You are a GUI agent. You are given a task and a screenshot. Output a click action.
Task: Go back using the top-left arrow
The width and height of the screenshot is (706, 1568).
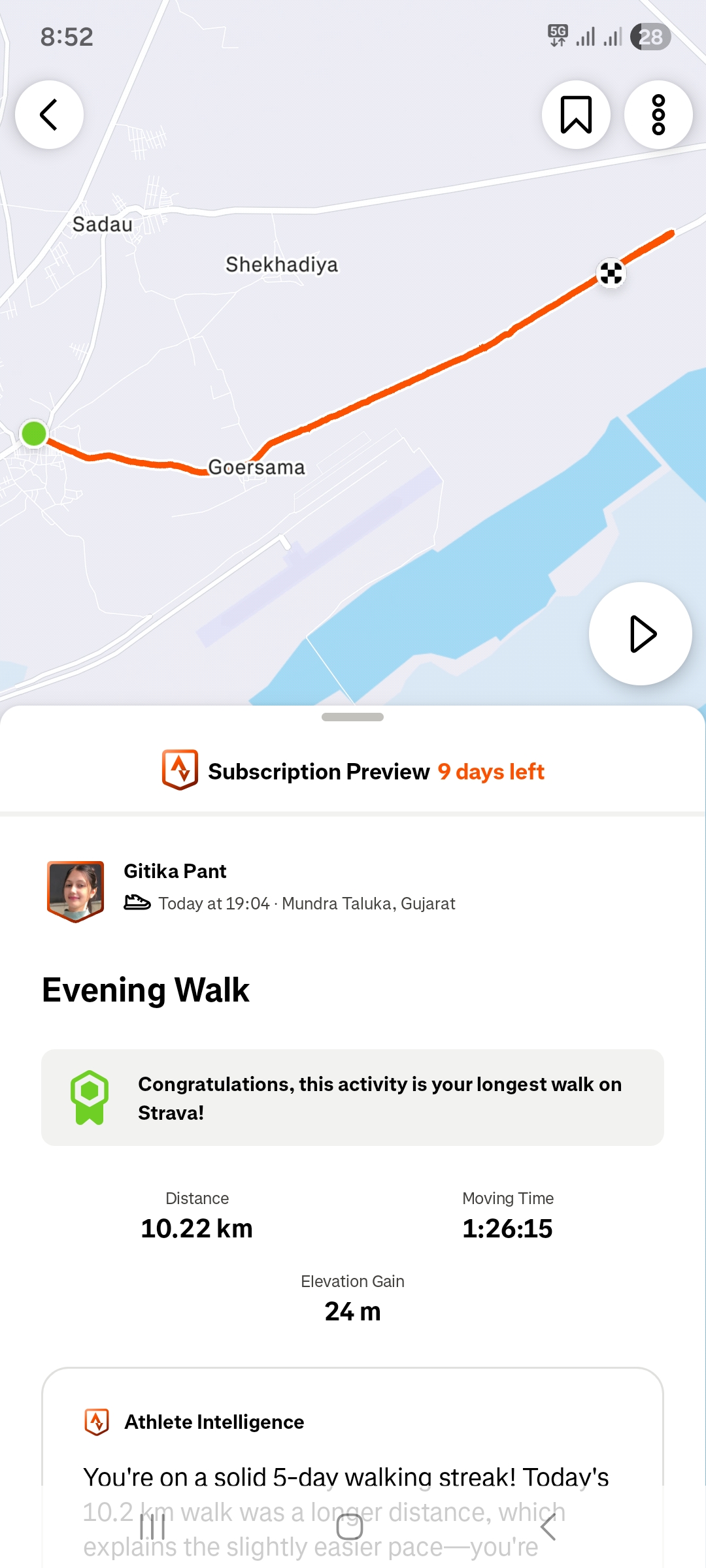49,114
